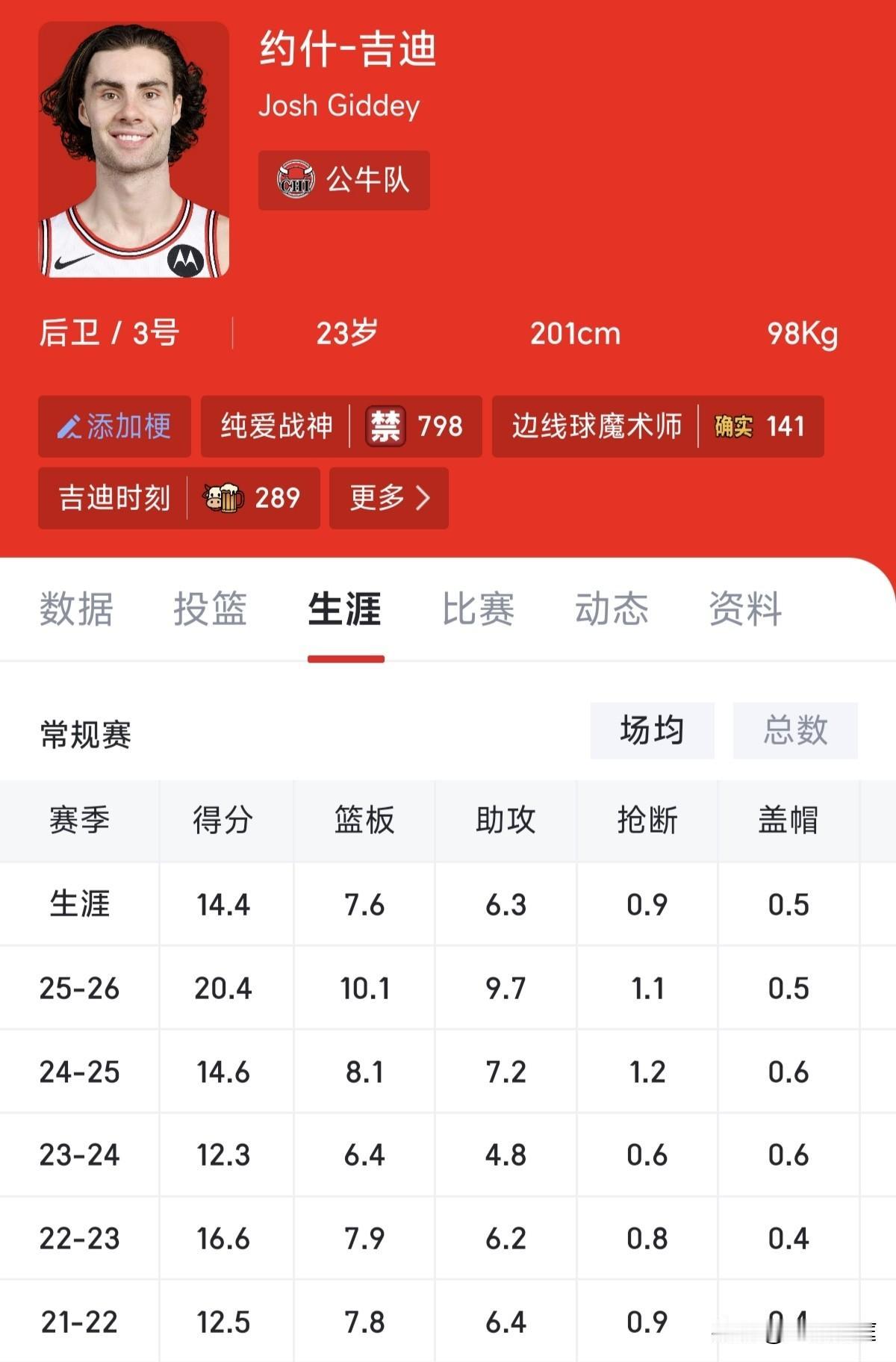The width and height of the screenshot is (896, 1362).
Task: Click the red underline indicator under 生涯
Action: (346, 658)
